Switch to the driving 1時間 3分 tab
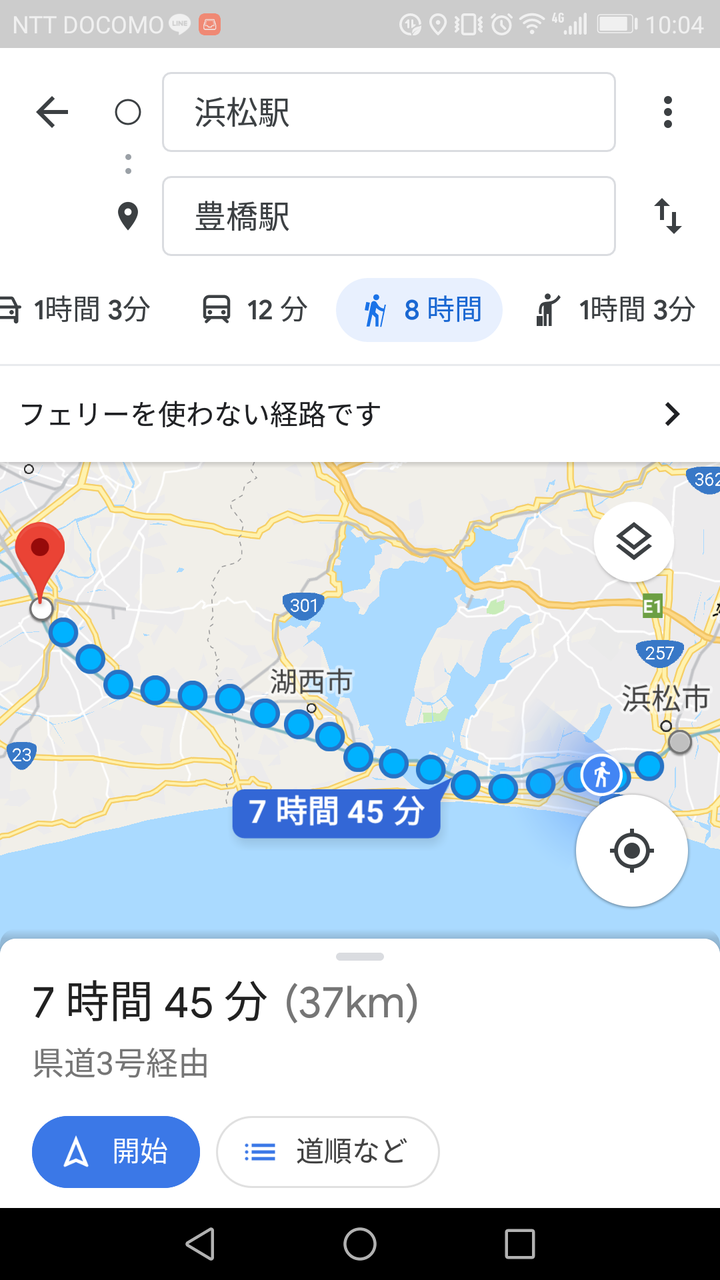Screen dimensions: 720x1280 pos(75,310)
